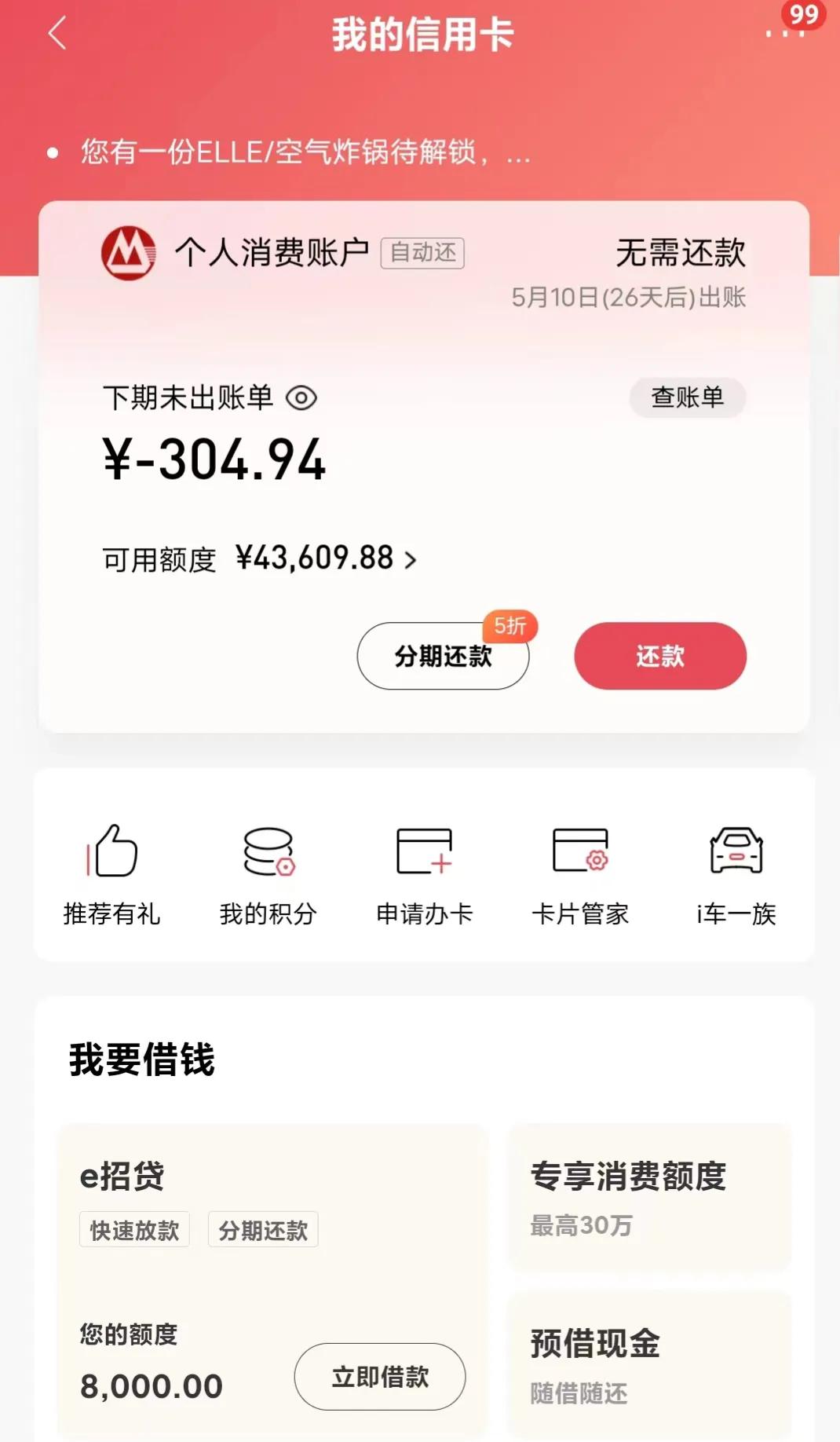Expand the truncated ELLE air fryer notice
The image size is (840, 1442).
pos(306,153)
